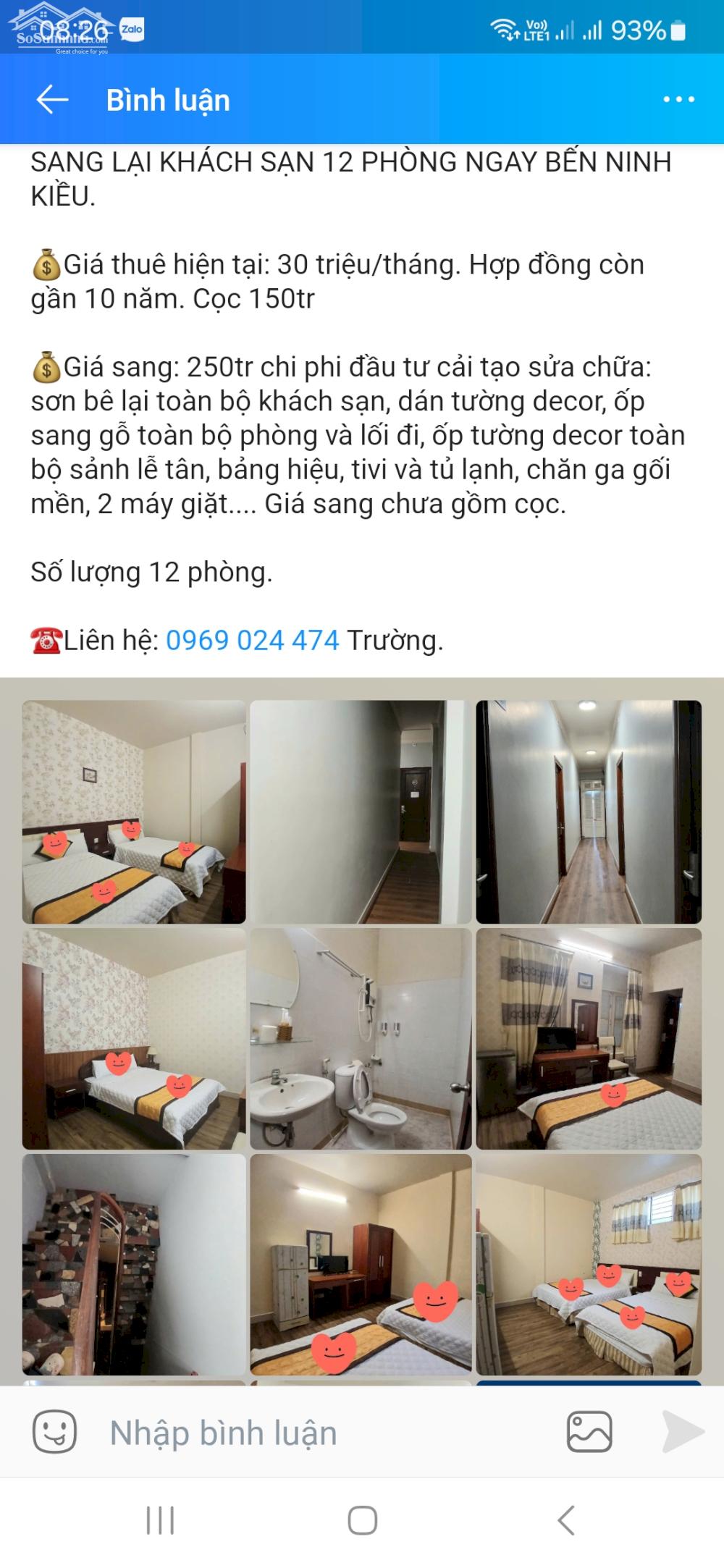Open twin beds floral wallpaper photo
This screenshot has height=1568, width=724.
134,812
